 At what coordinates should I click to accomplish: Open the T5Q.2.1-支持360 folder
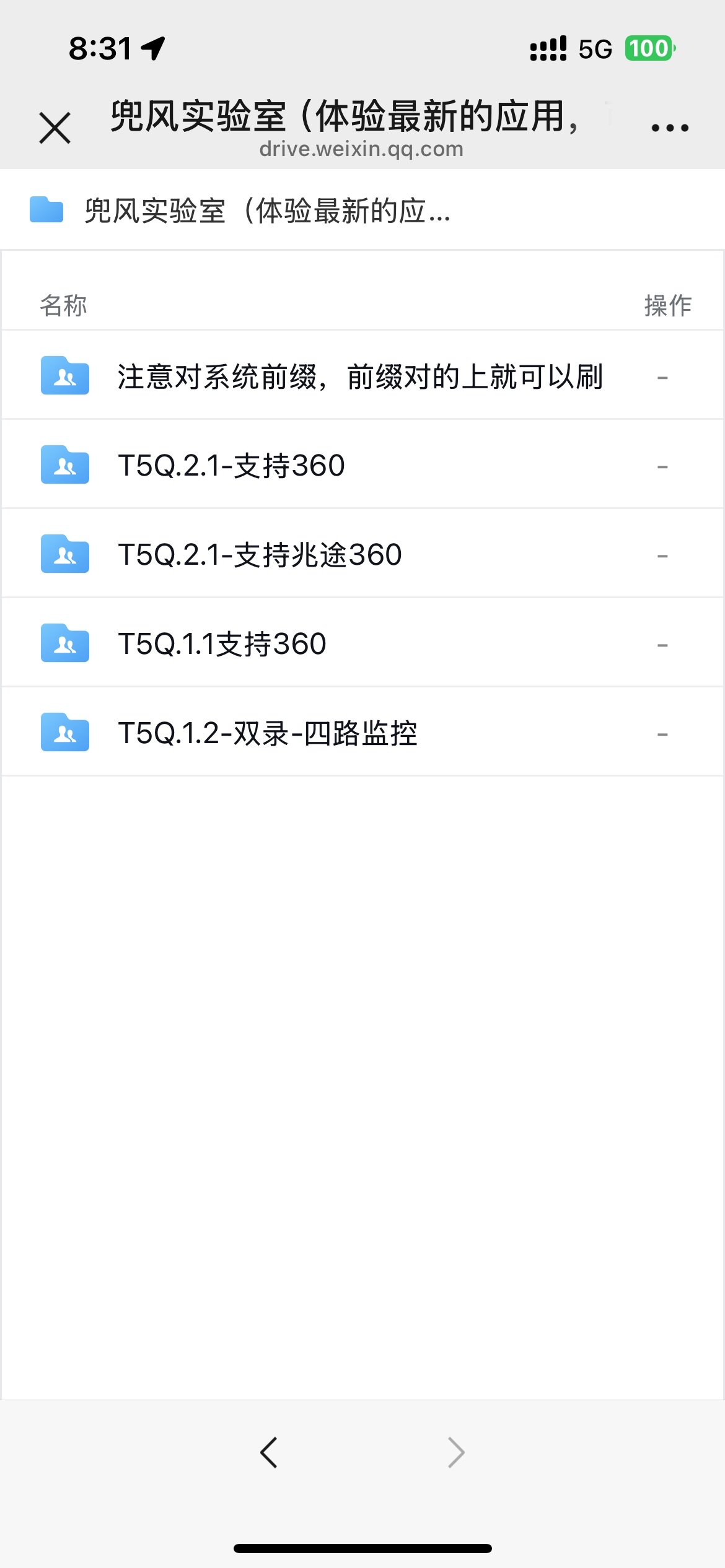pyautogui.click(x=231, y=466)
